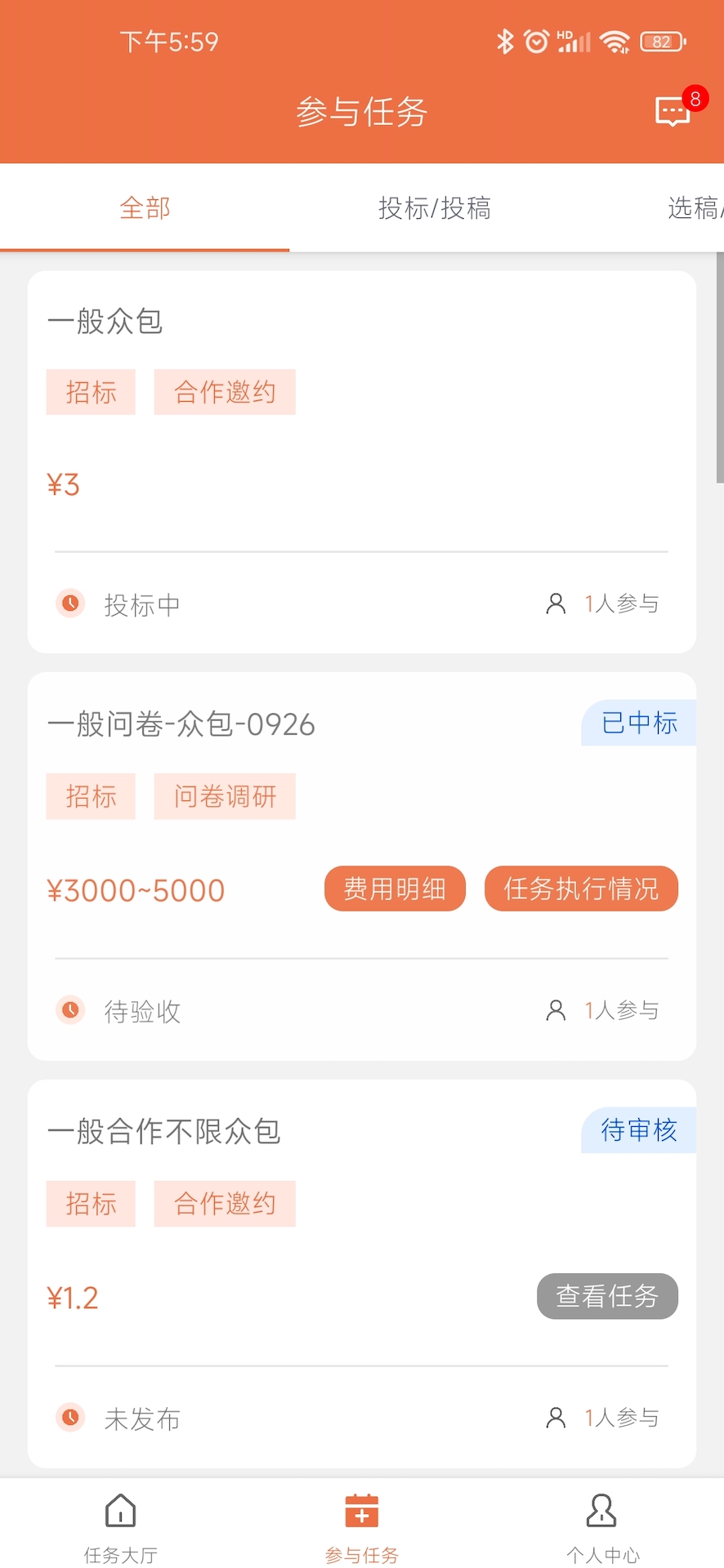Image resolution: width=724 pixels, height=1568 pixels.
Task: Click the clock icon beside 未发布 status
Action: click(69, 1418)
